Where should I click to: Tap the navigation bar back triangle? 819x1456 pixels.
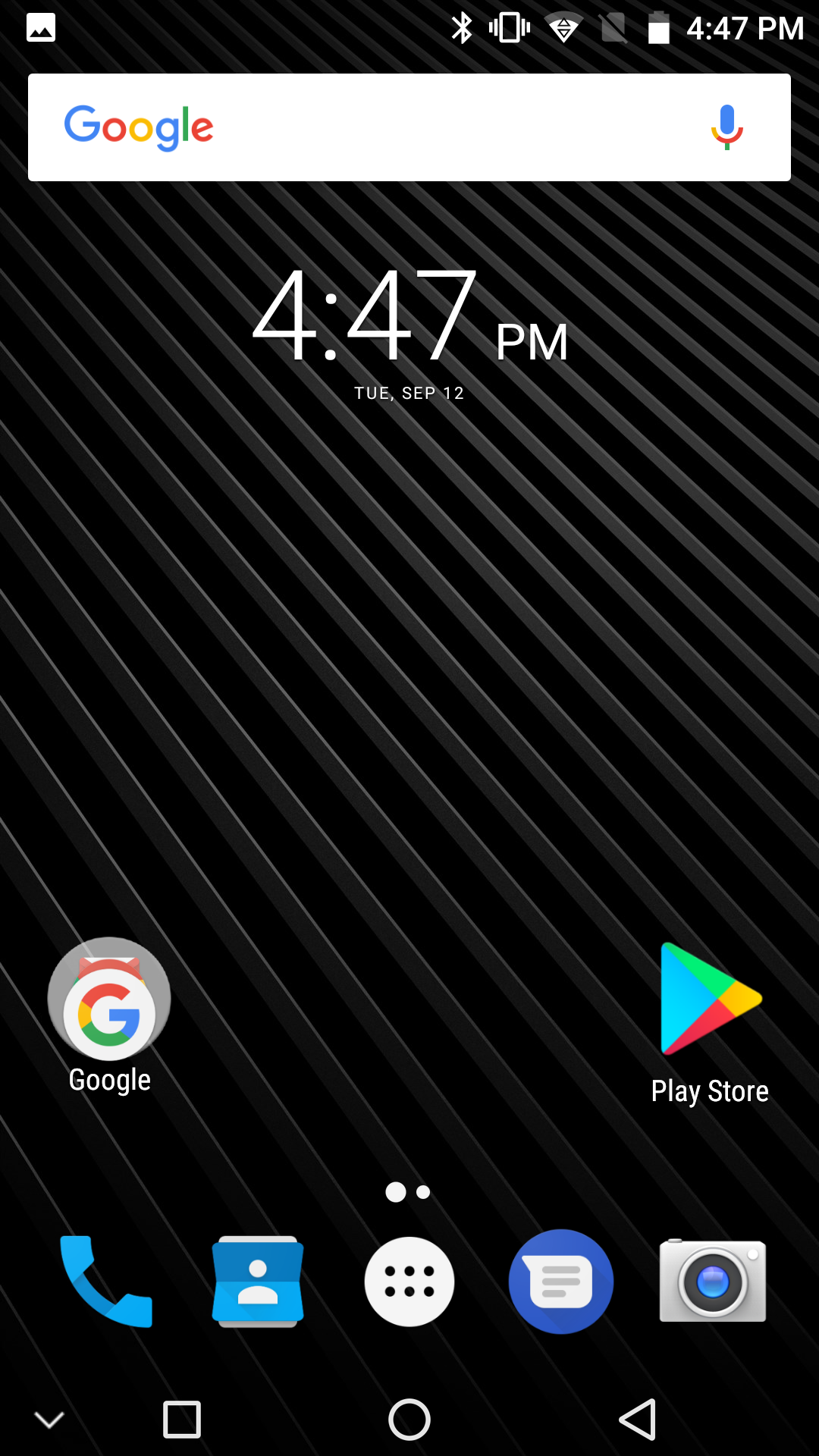click(x=638, y=1420)
